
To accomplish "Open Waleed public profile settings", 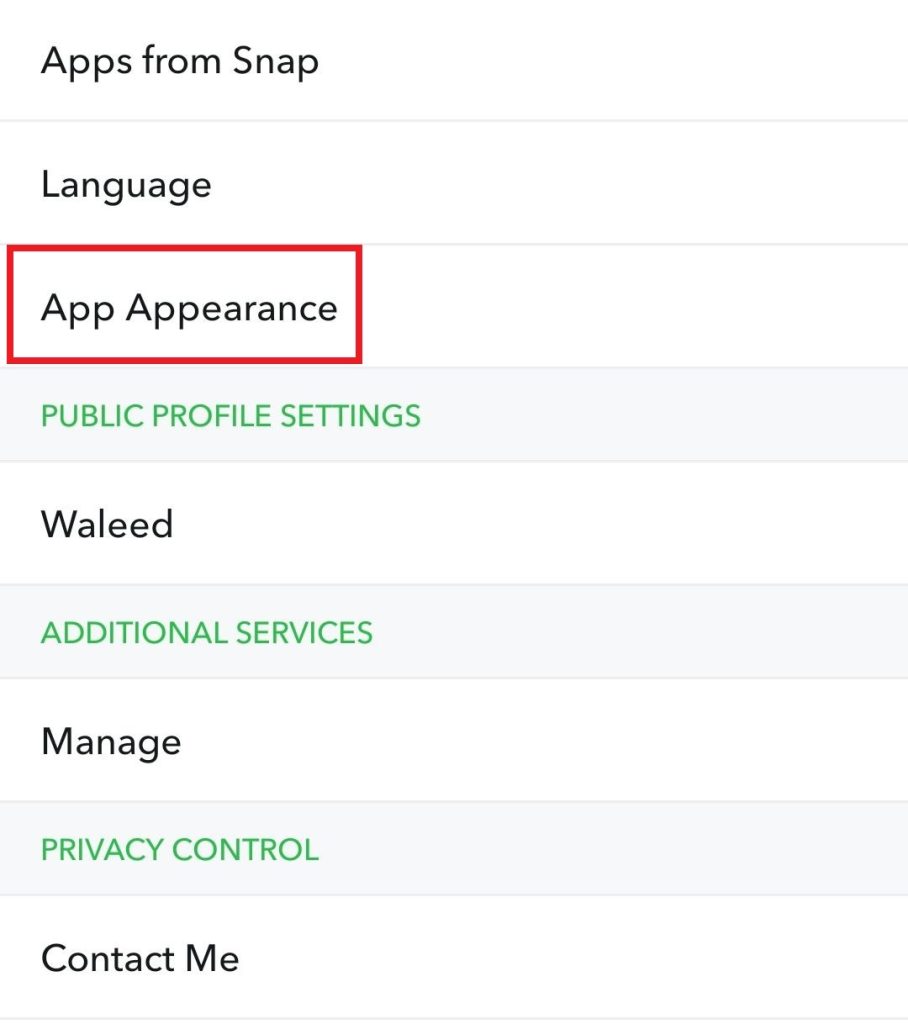I will [107, 524].
